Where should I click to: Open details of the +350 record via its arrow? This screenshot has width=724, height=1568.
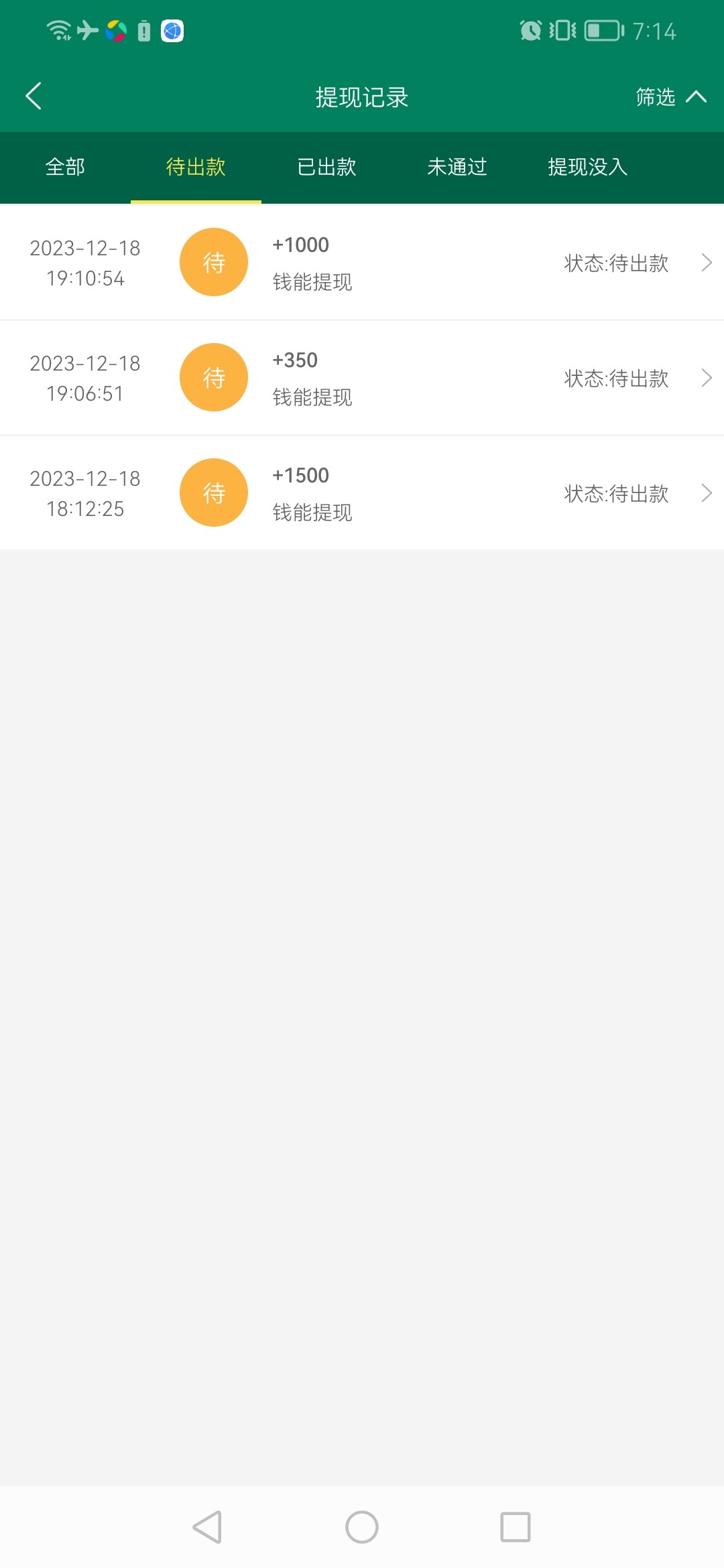pyautogui.click(x=707, y=377)
